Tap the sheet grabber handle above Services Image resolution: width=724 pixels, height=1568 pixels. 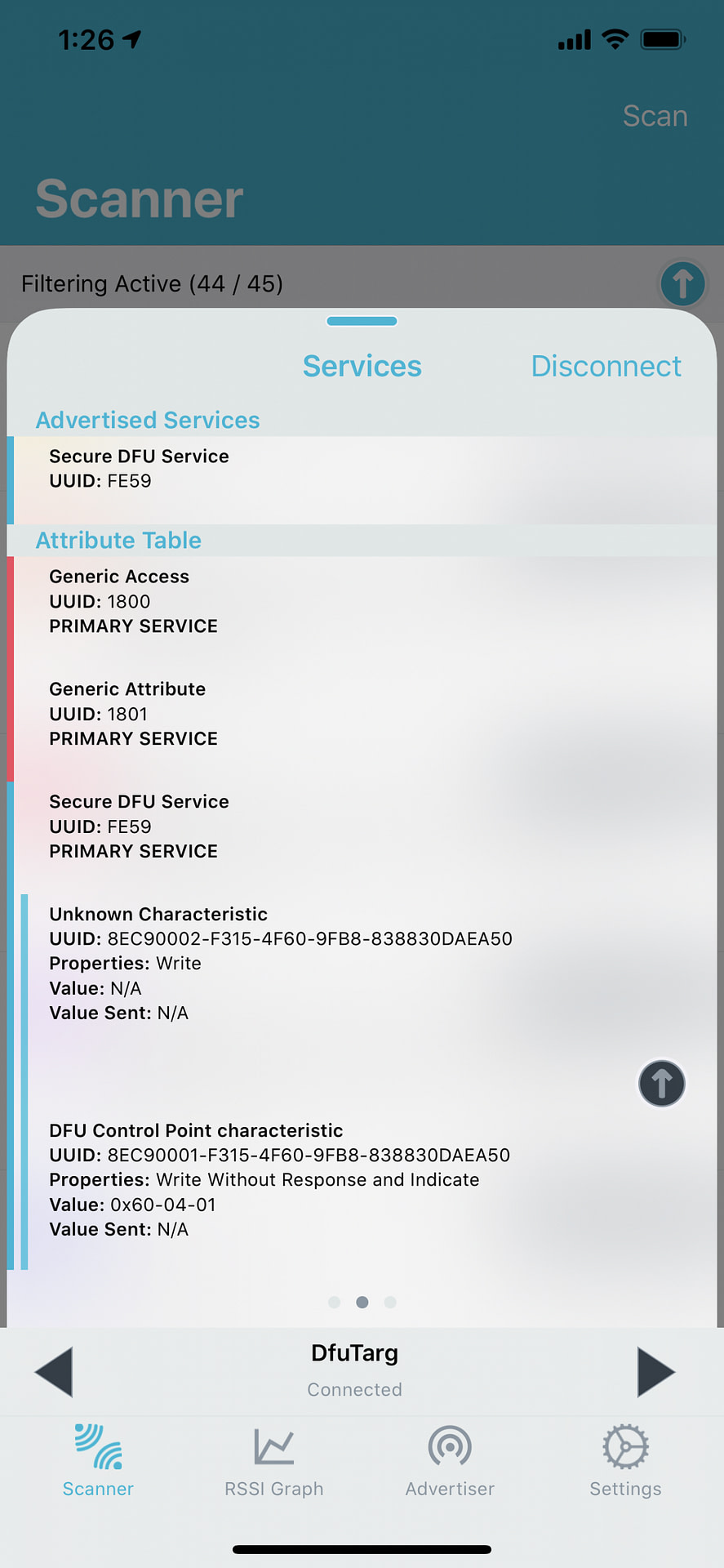point(362,321)
